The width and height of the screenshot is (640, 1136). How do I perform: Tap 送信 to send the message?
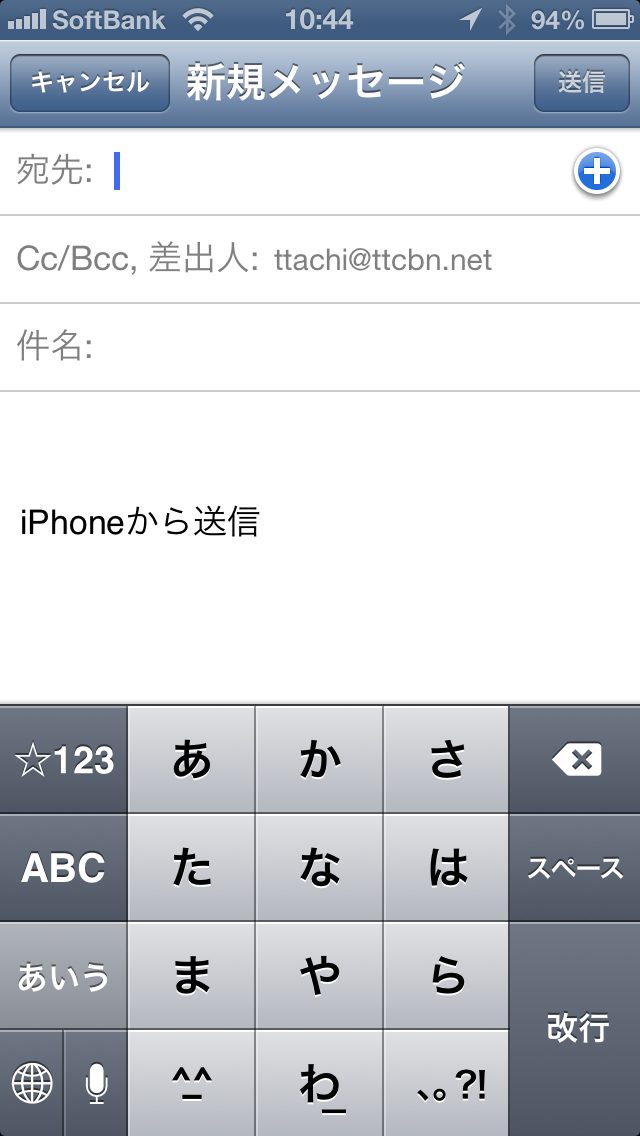click(x=581, y=83)
